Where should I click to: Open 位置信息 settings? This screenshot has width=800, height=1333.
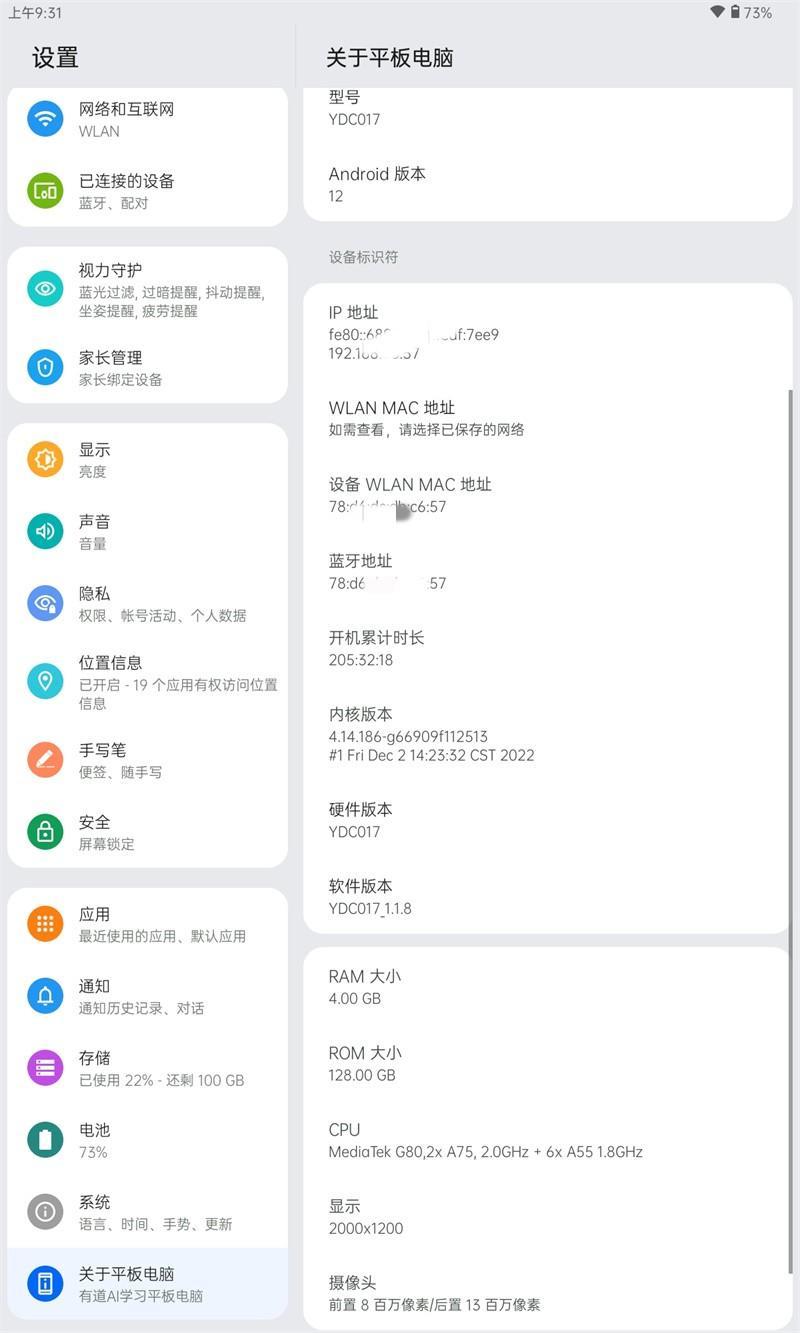coord(147,682)
